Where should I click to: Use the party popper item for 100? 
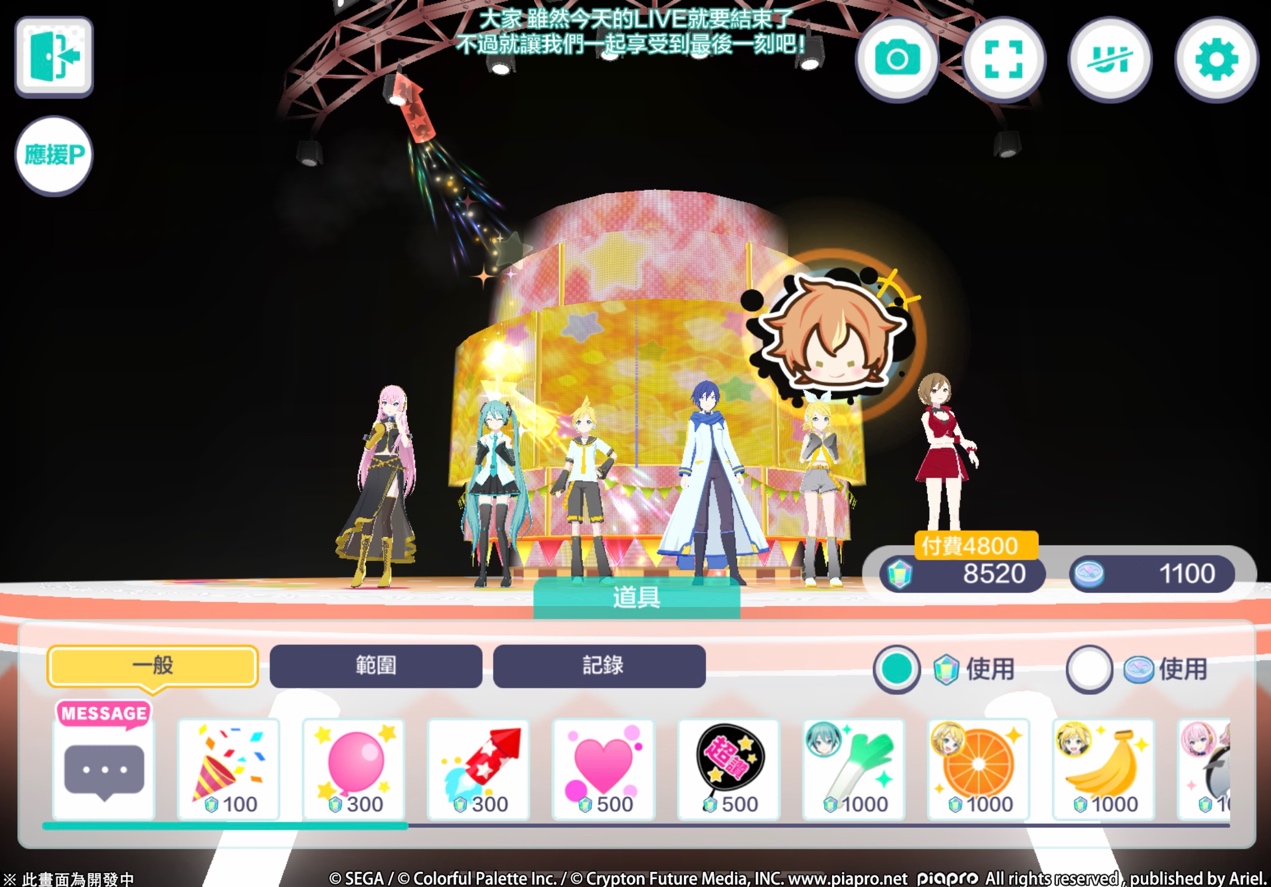point(229,770)
